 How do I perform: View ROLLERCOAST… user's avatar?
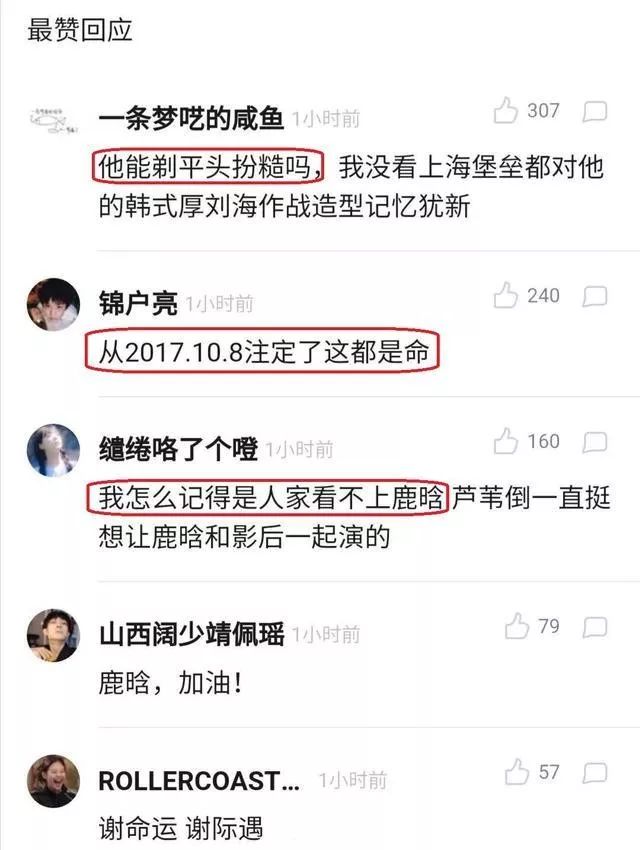pyautogui.click(x=52, y=781)
